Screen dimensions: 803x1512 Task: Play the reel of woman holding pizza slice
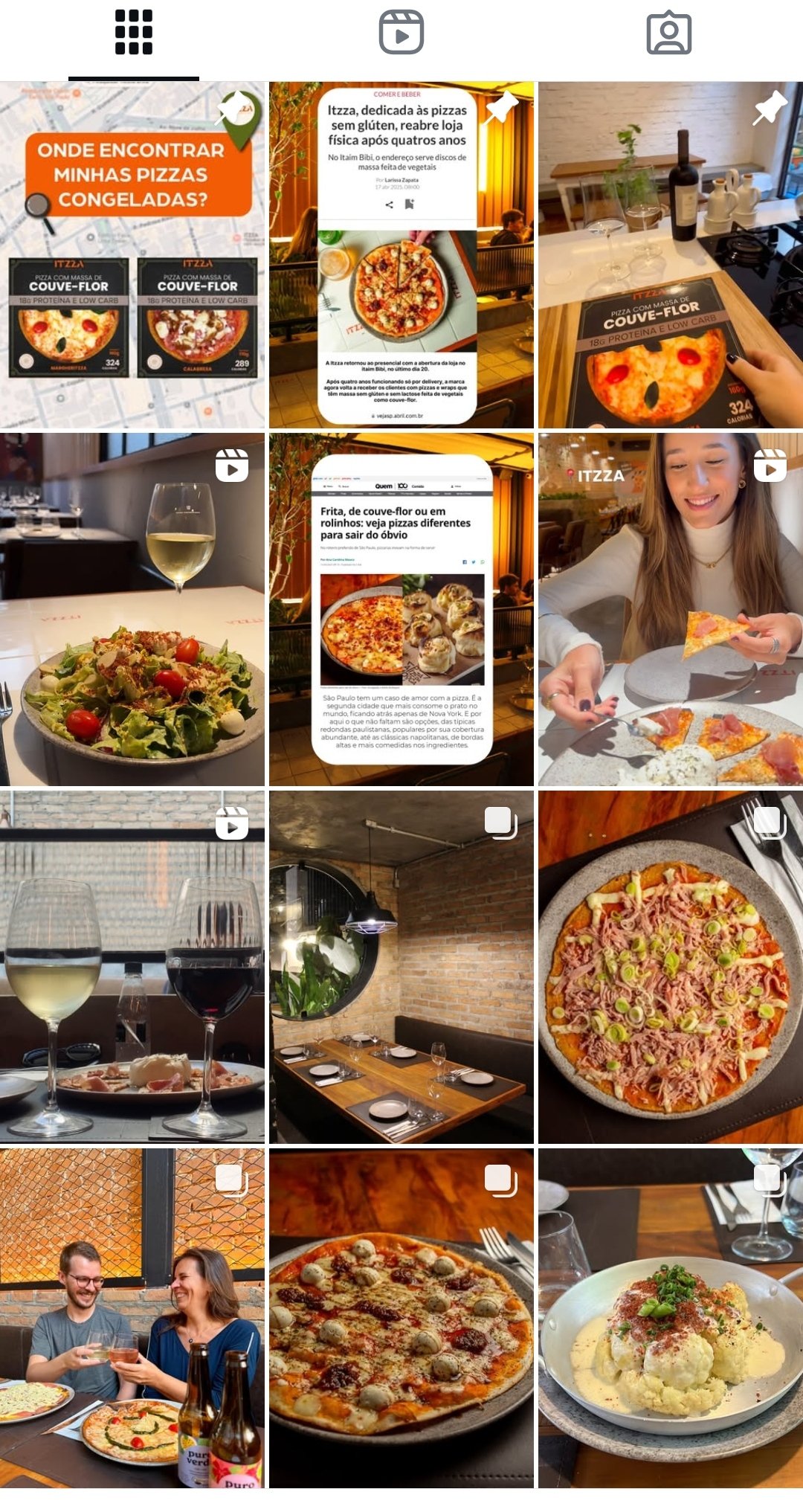670,609
